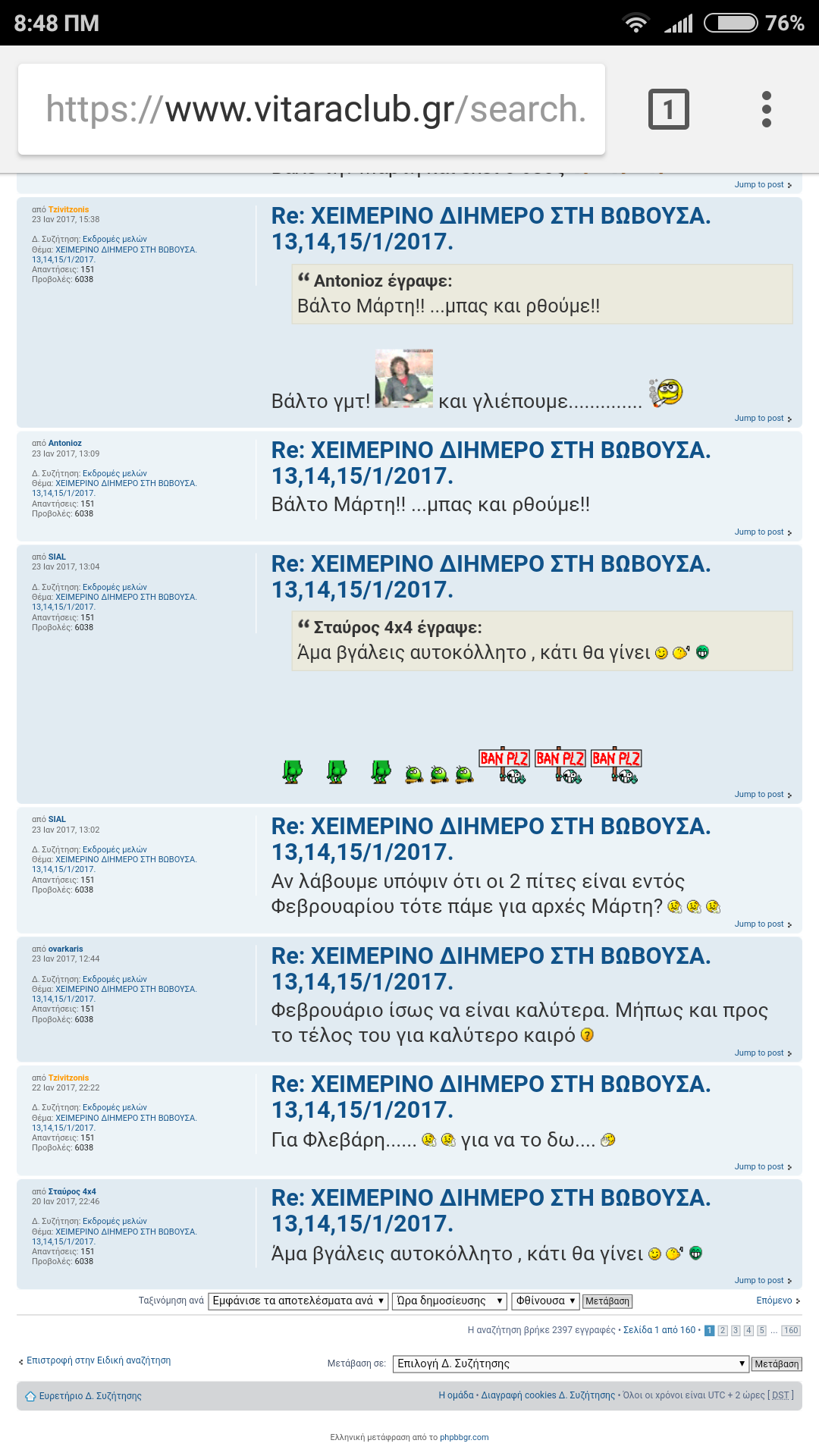Open Ευρετήριο Δ. Συζήτησης
The image size is (819, 1456).
coord(83,1396)
